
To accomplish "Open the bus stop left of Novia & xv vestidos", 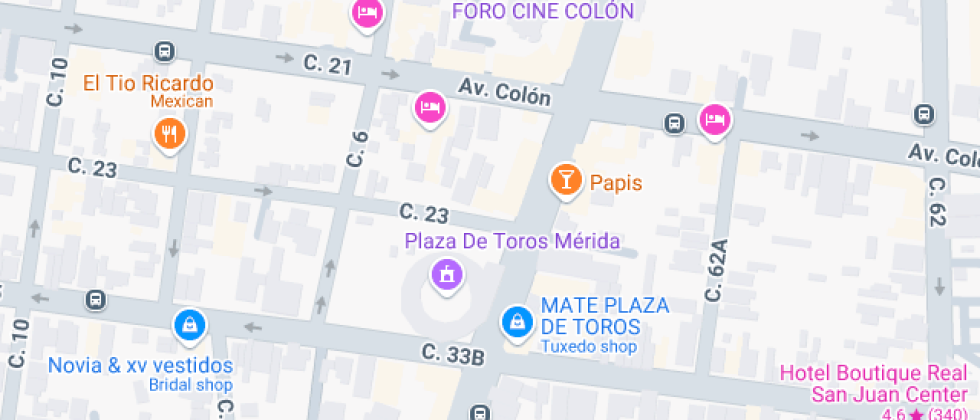I will click(96, 299).
